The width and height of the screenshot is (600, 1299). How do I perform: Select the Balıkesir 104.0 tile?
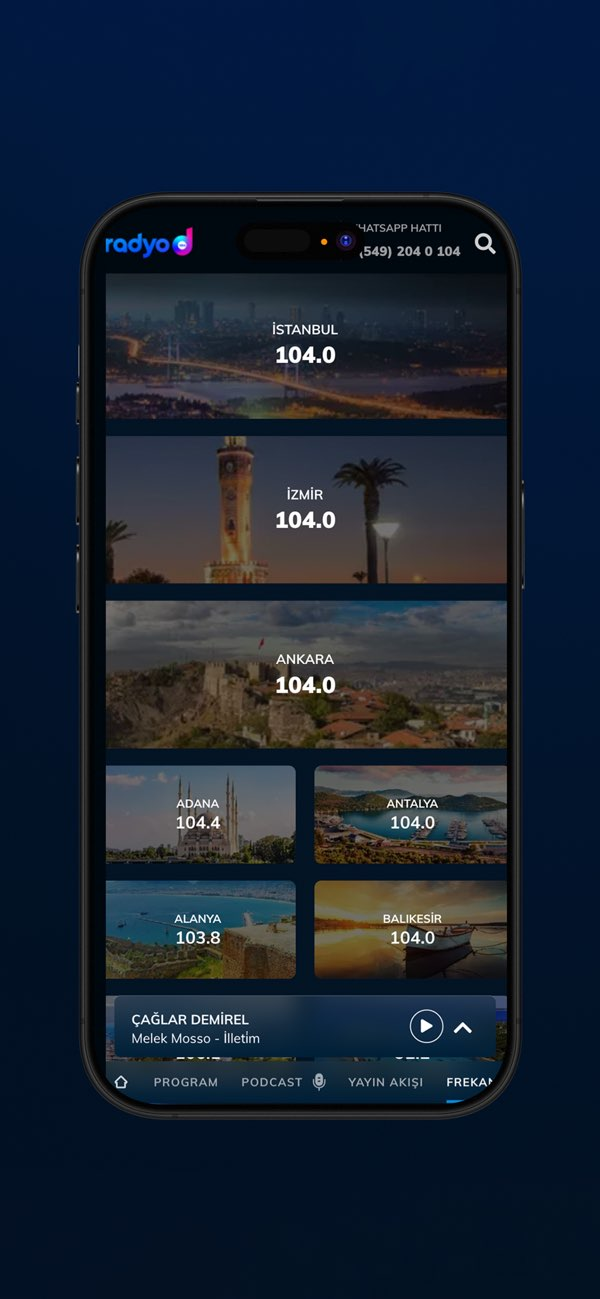pyautogui.click(x=411, y=929)
